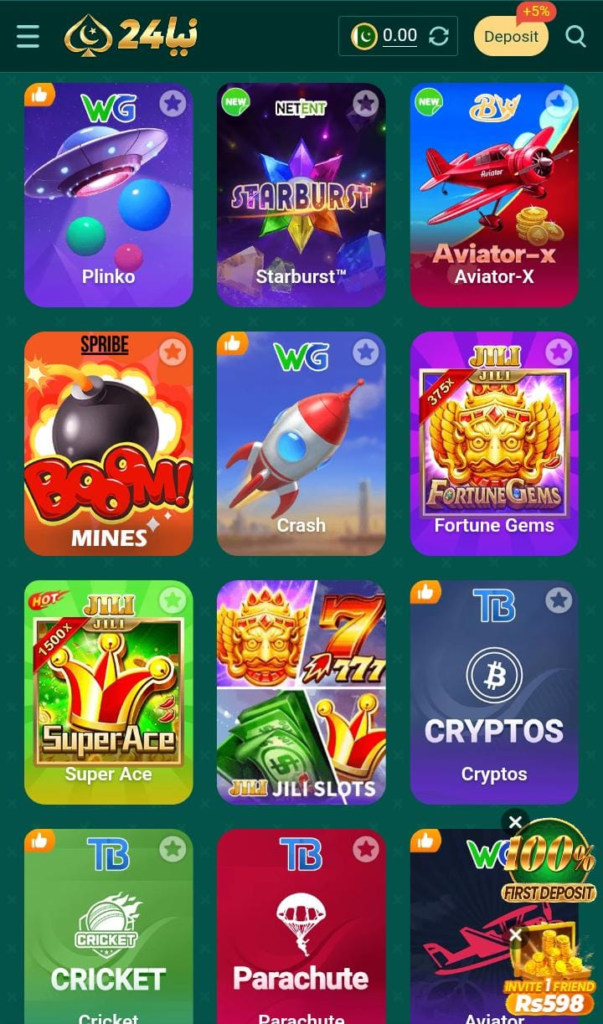Launch the Plinko game
This screenshot has height=1024, width=603.
point(108,200)
